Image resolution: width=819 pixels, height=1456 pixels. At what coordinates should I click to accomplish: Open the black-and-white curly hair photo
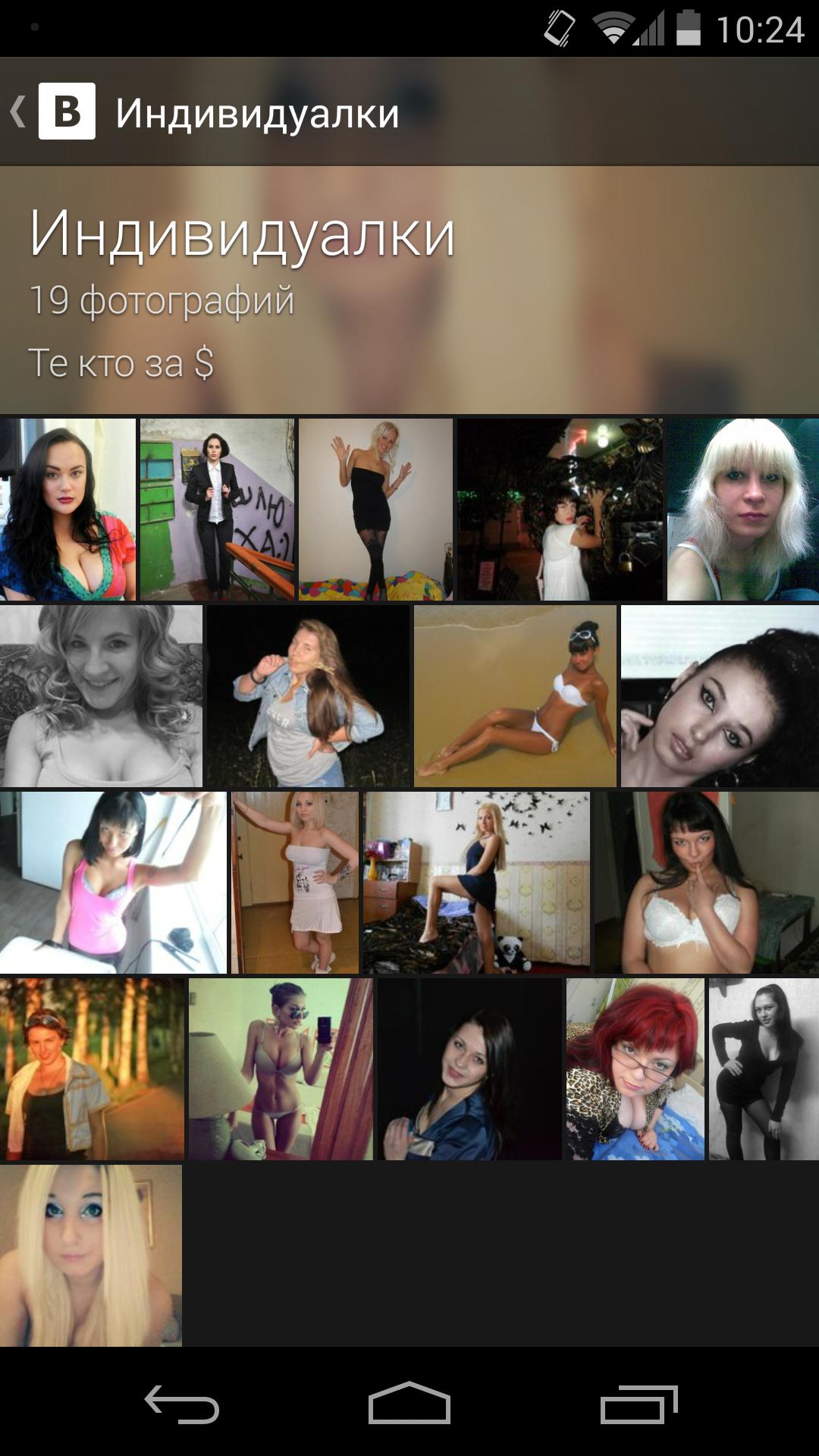(101, 696)
